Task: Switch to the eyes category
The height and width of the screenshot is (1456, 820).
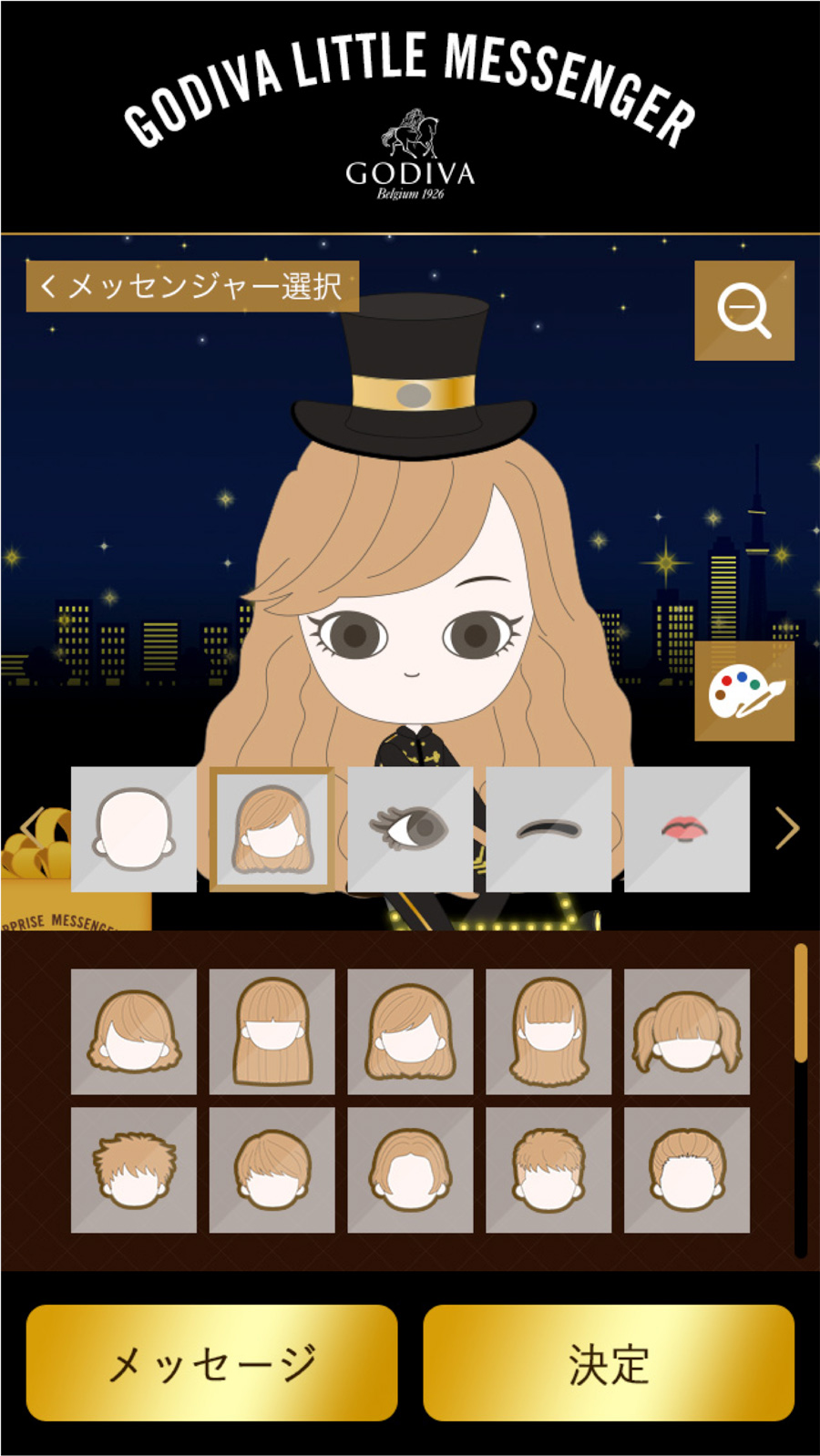Action: (x=410, y=829)
